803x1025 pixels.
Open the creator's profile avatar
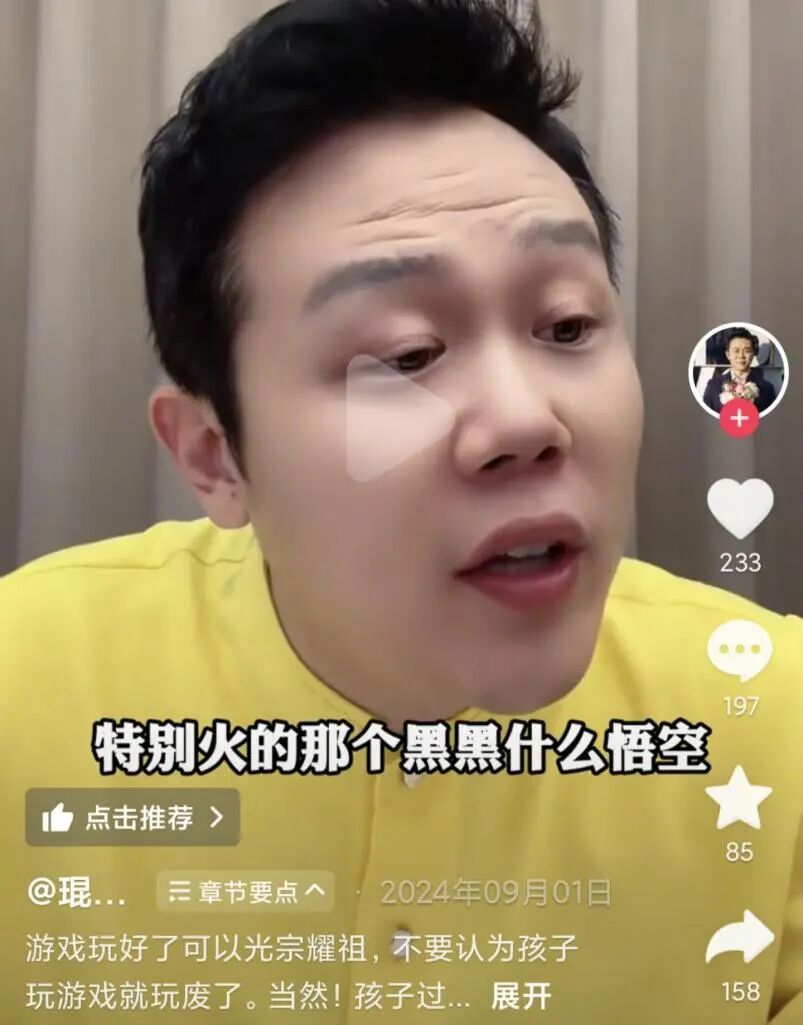coord(738,369)
